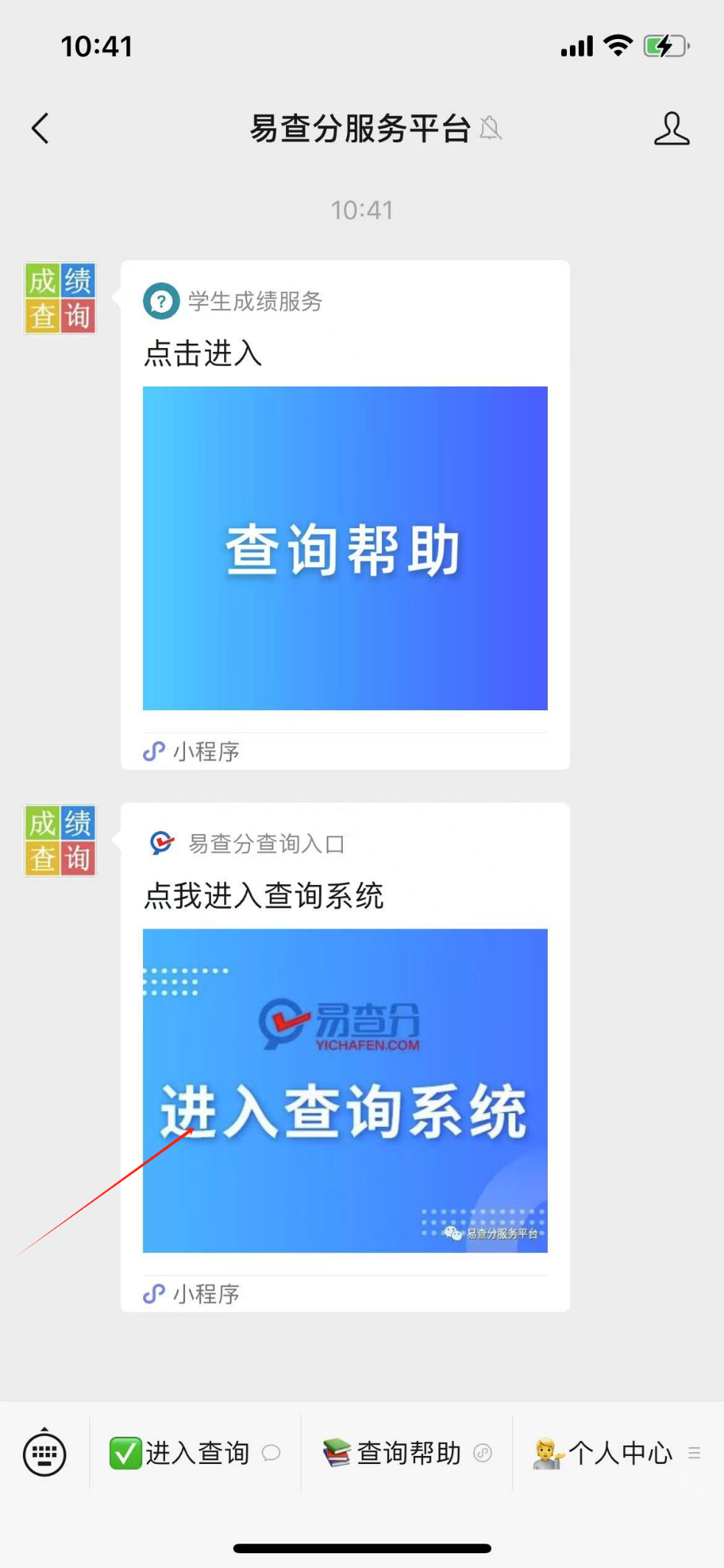
Task: Tap the sender avatar beside 学生成绩服务 message
Action: (x=60, y=299)
